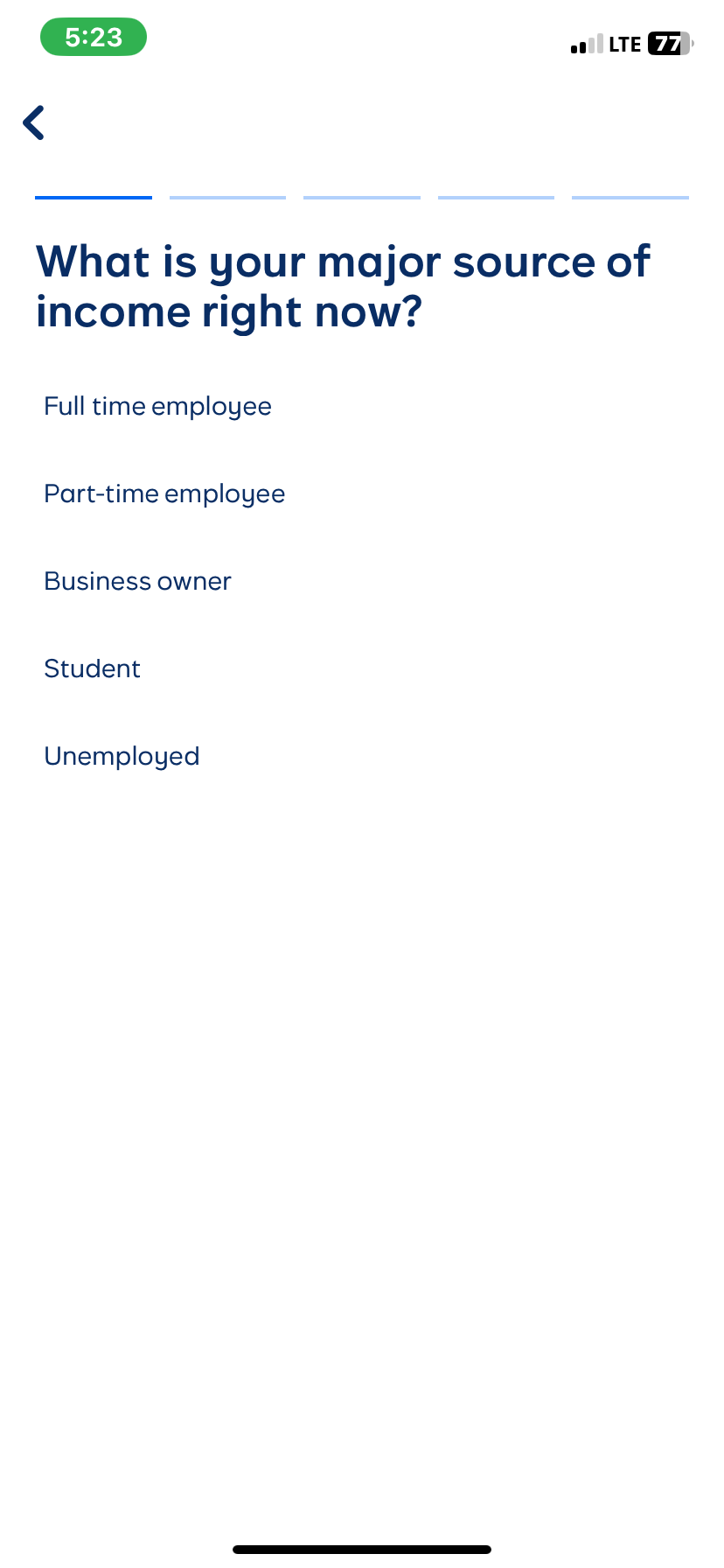Go back using the arrow icon
This screenshot has width=724, height=1568.
tap(34, 122)
